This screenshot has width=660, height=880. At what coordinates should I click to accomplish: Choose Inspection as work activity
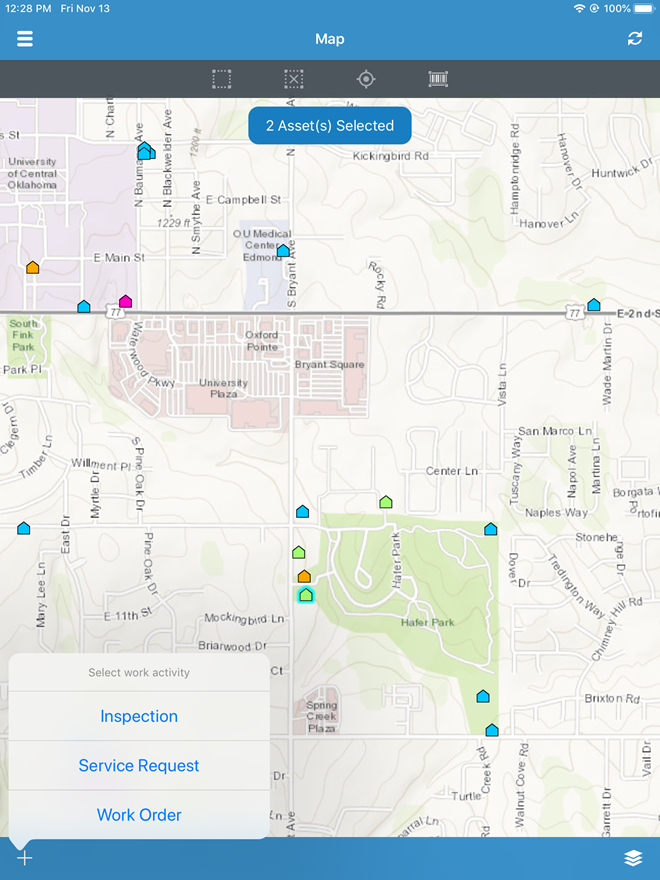(139, 716)
